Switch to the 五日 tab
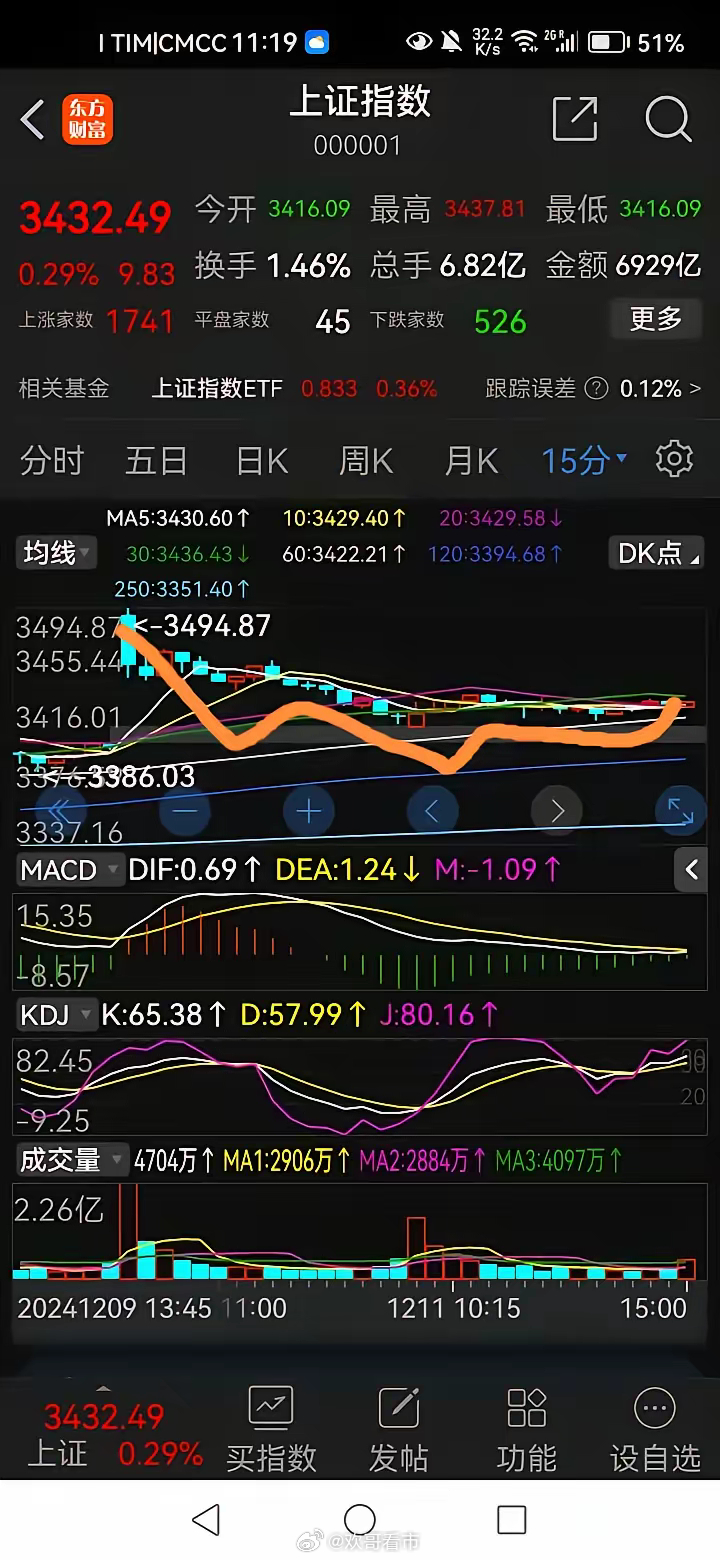 [156, 461]
